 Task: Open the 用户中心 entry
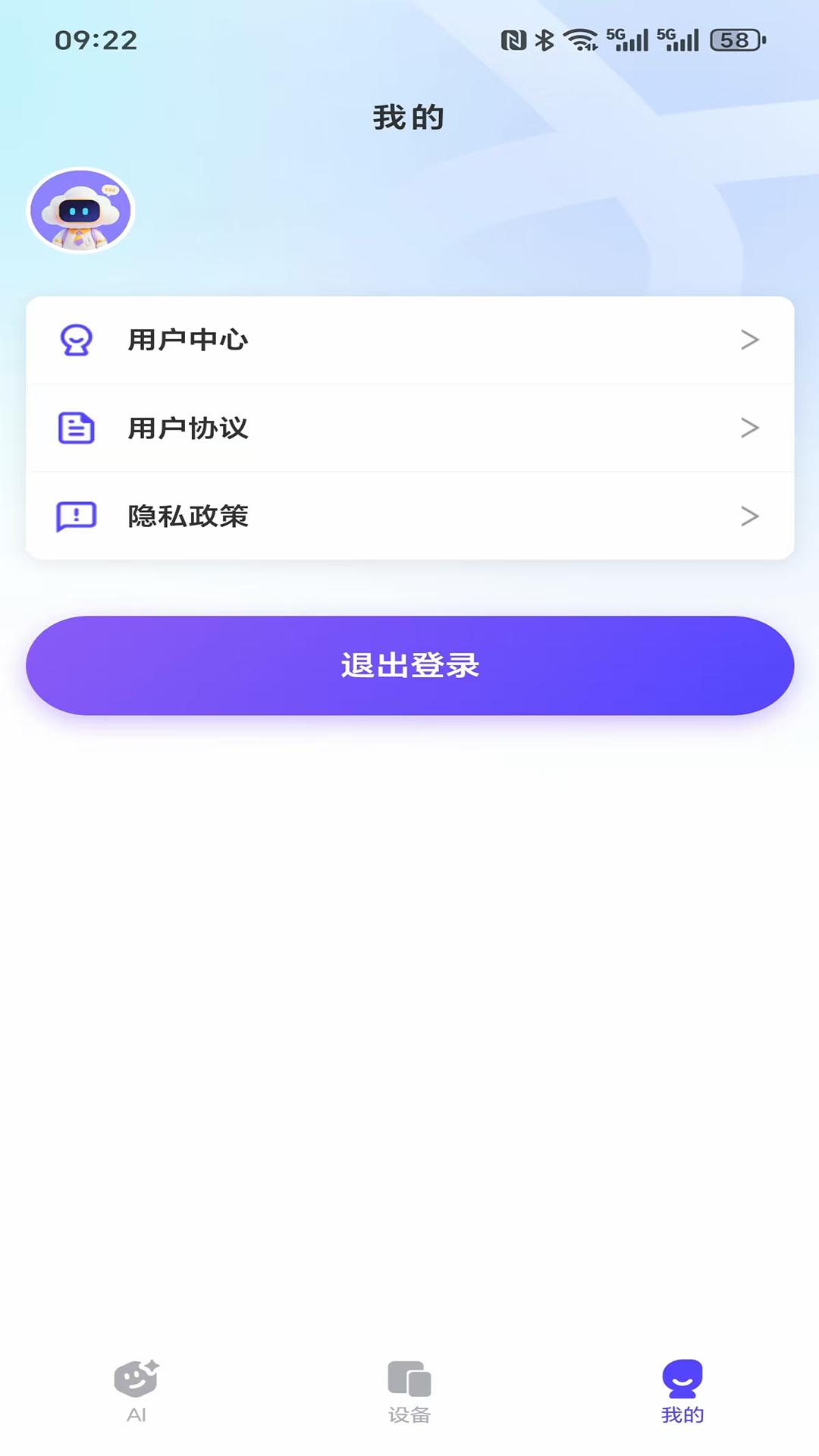pyautogui.click(x=409, y=340)
